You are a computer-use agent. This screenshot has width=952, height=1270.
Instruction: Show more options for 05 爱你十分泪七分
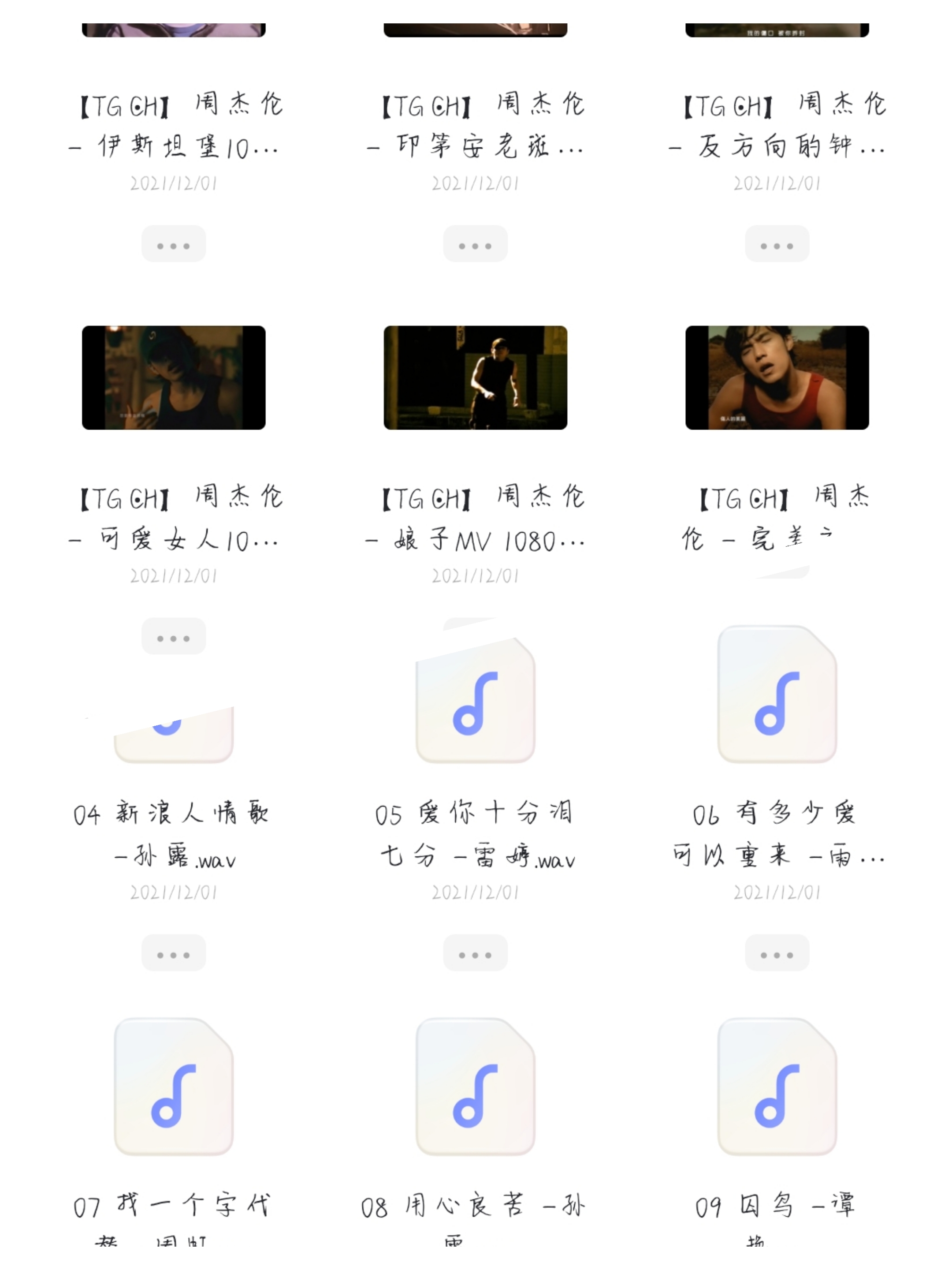(x=475, y=954)
